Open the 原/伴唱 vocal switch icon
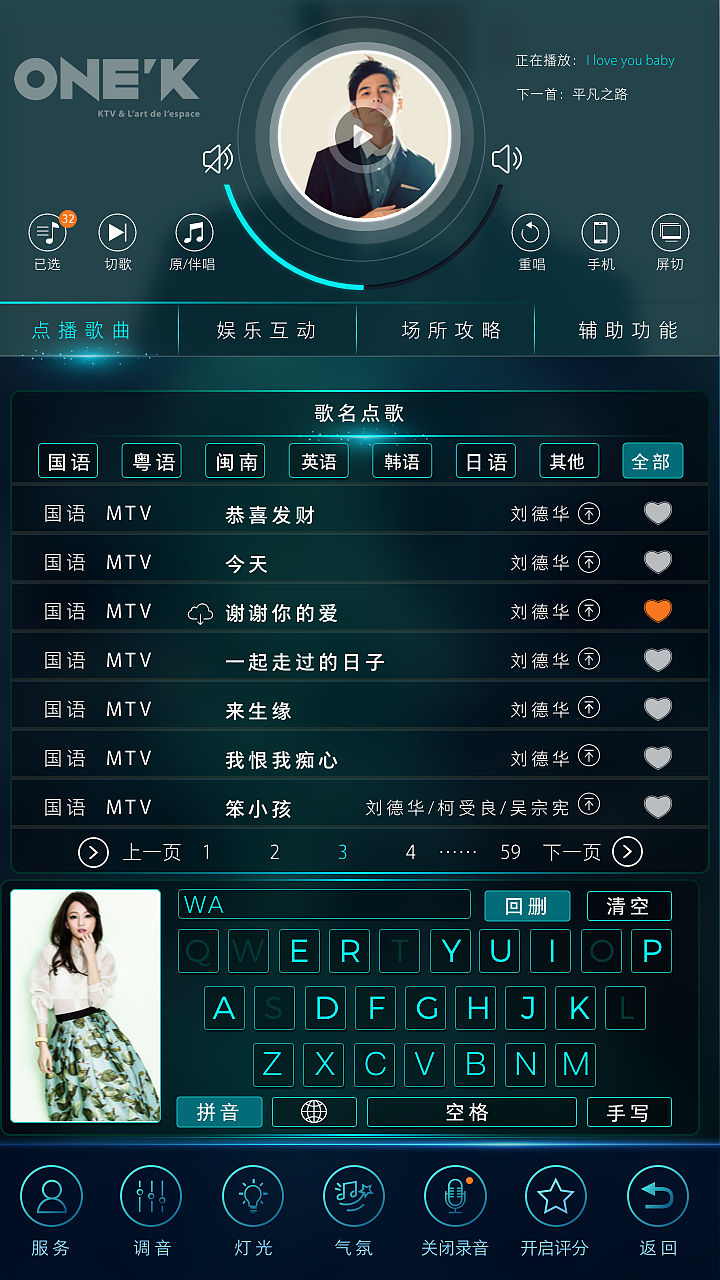The height and width of the screenshot is (1280, 720). click(194, 232)
